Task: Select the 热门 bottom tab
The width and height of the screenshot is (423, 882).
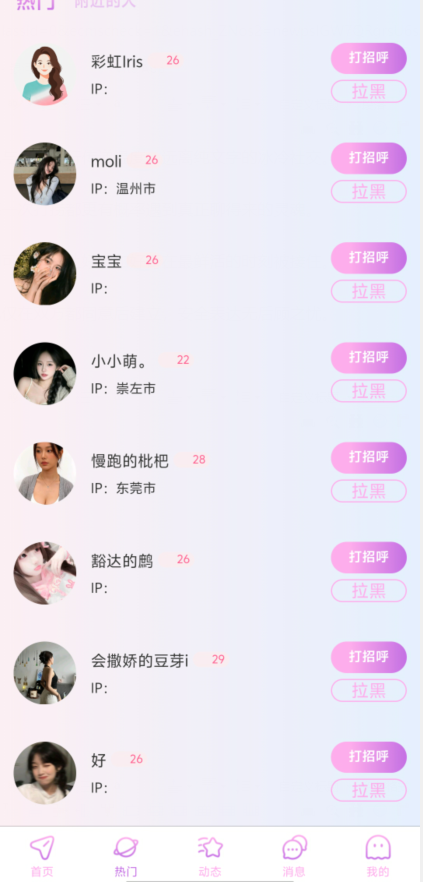Action: coord(126,856)
